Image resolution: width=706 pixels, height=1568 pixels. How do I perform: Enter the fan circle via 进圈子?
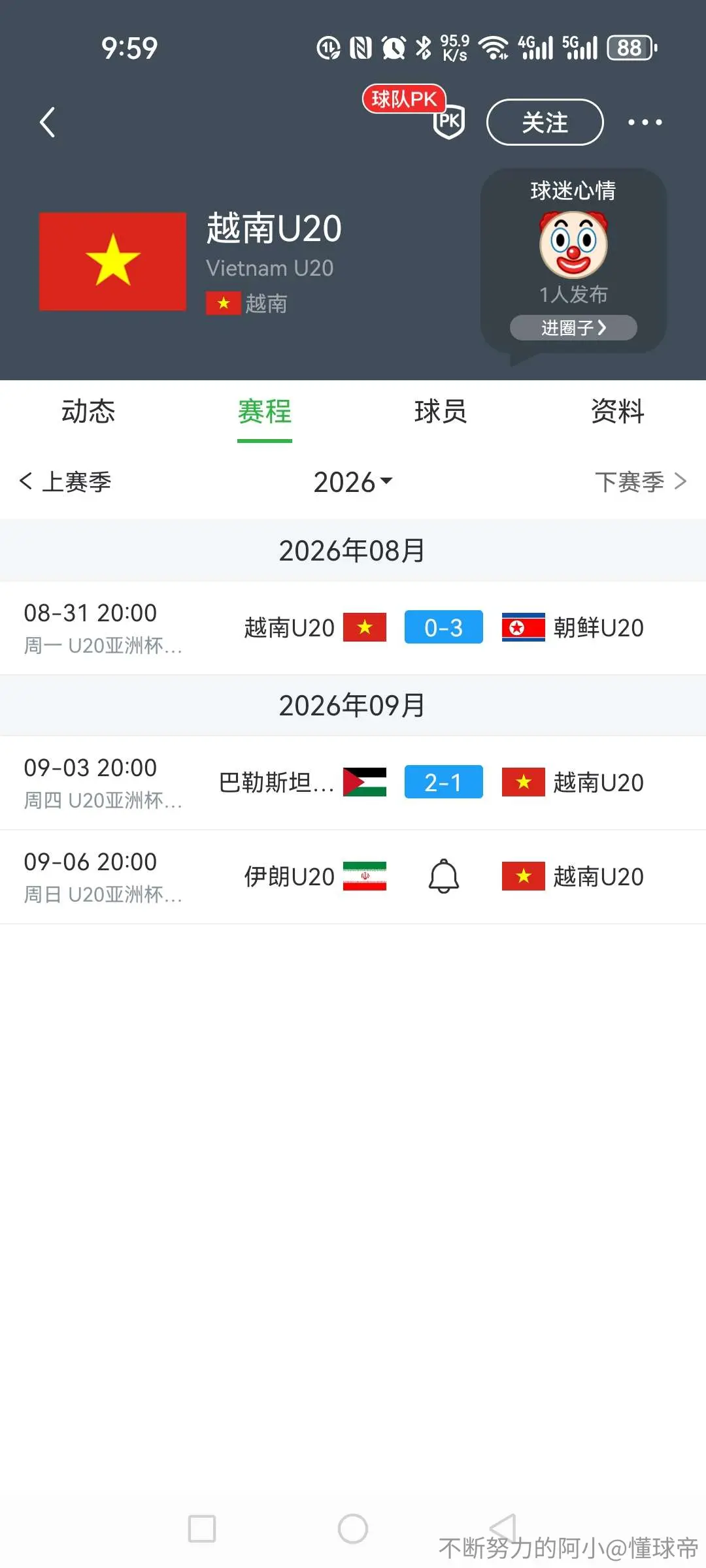pos(573,327)
